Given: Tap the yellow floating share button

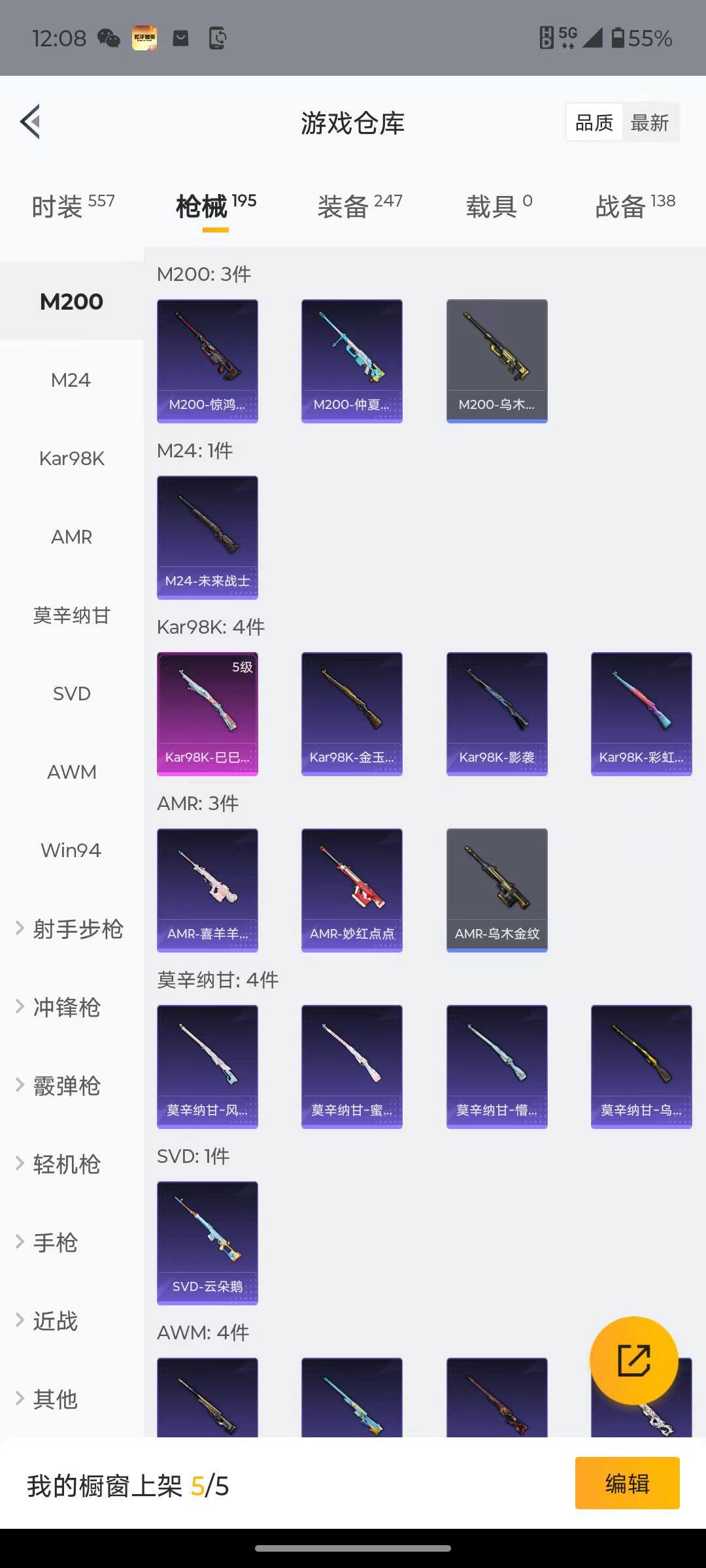Looking at the screenshot, I should 633,1360.
